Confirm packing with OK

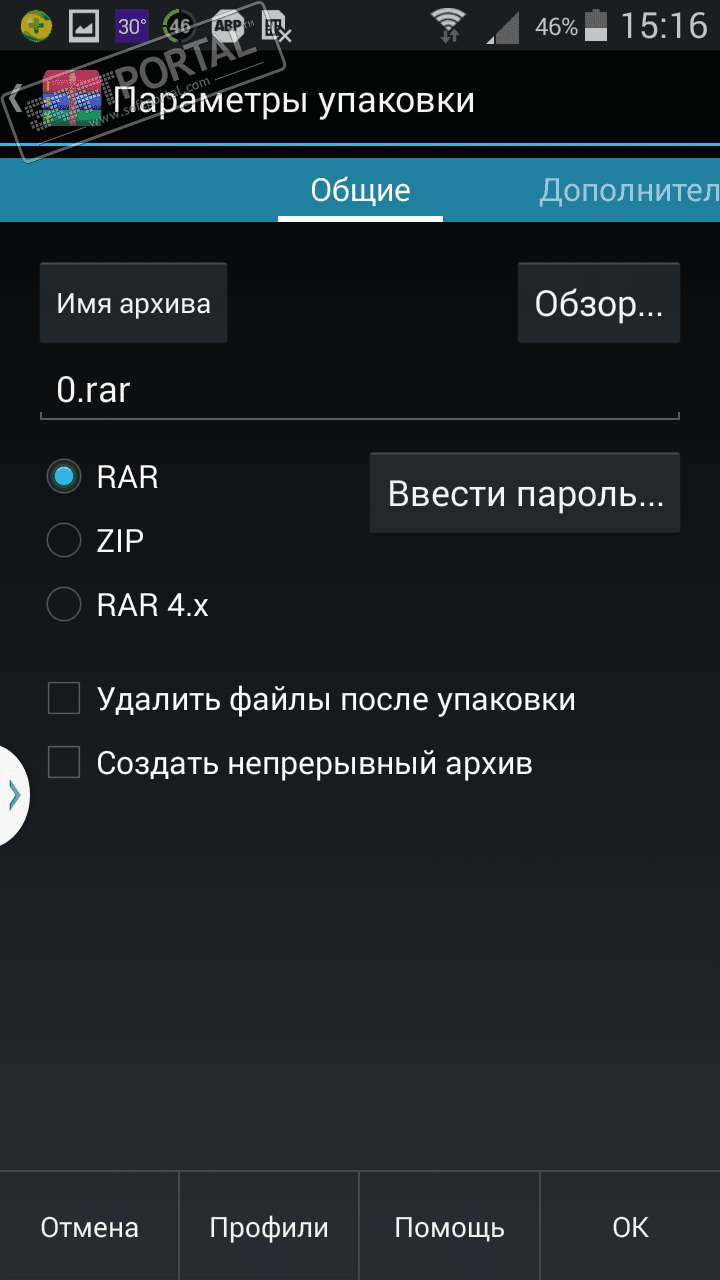point(630,1227)
